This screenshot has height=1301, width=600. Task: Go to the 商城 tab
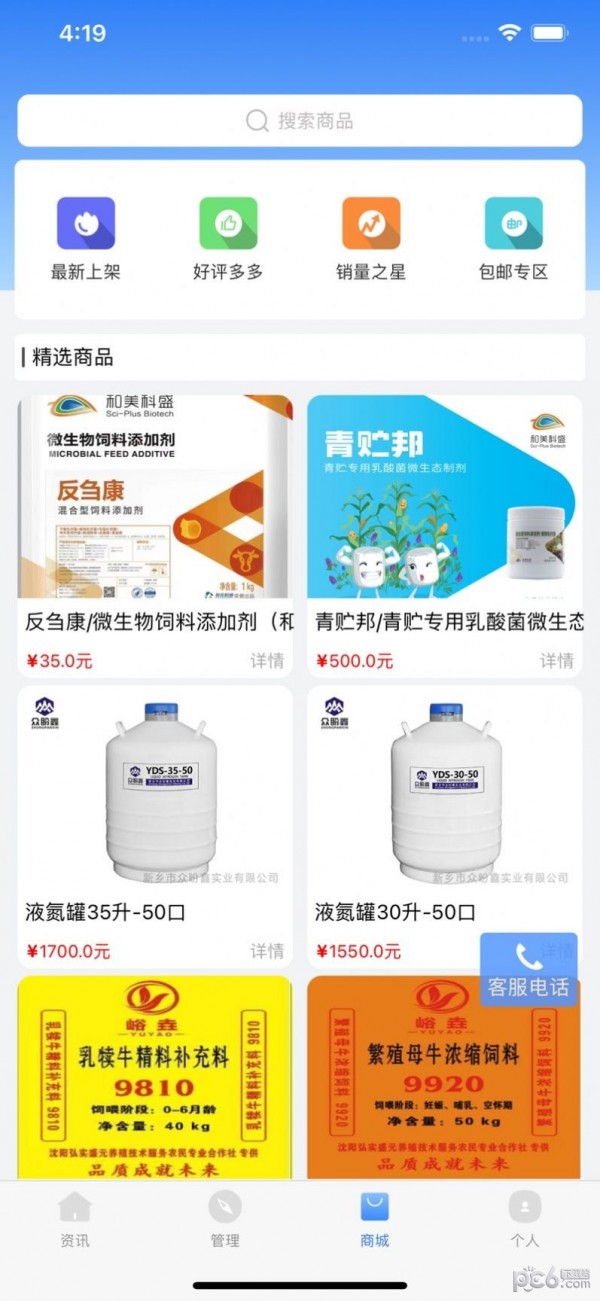point(375,1220)
